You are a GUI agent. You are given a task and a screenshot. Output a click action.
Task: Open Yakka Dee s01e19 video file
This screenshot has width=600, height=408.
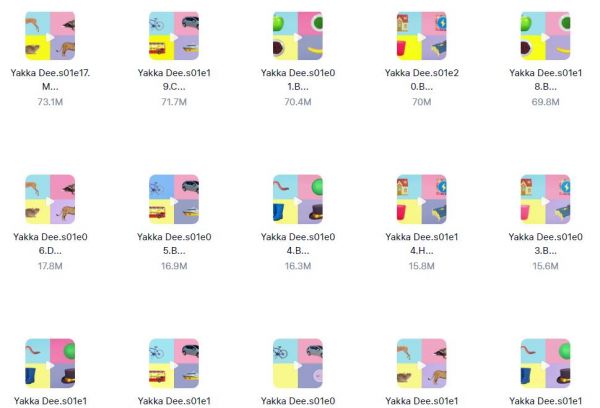point(174,37)
